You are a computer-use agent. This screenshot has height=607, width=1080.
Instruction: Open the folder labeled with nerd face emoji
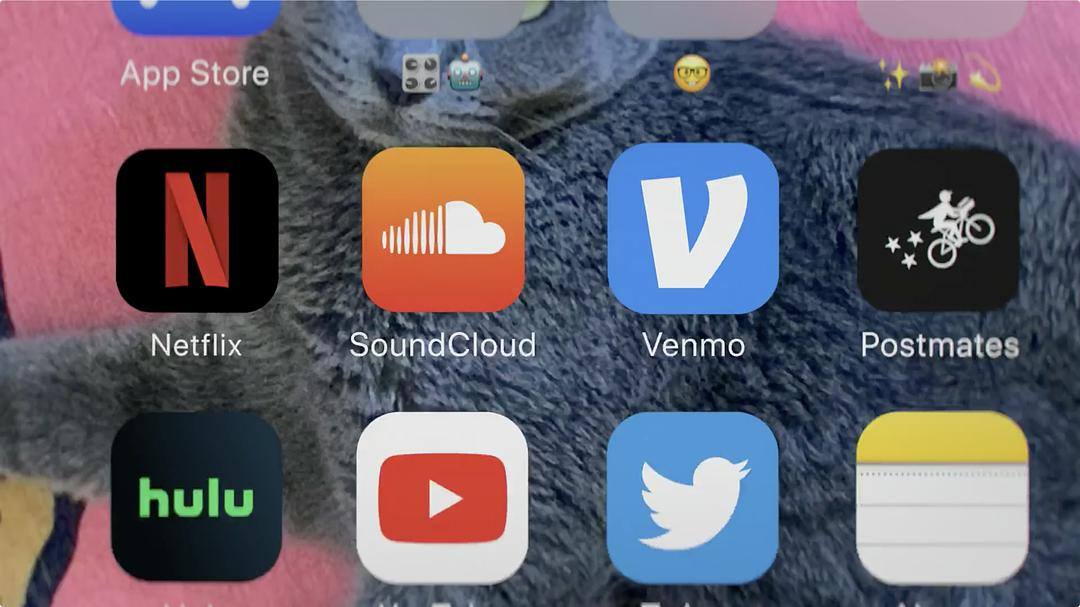pyautogui.click(x=692, y=20)
